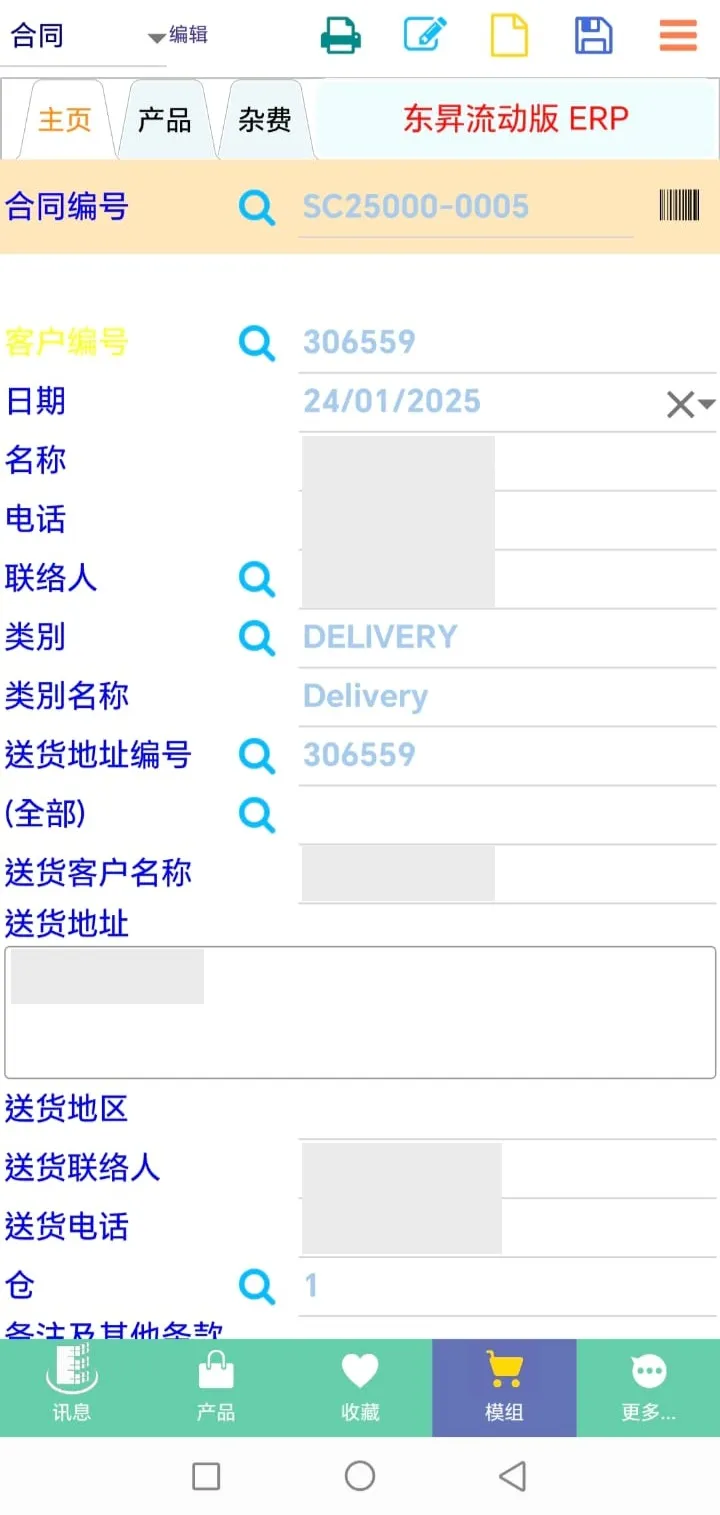Go to 收藏 favorites tab
Image resolution: width=720 pixels, height=1515 pixels.
coord(360,1387)
